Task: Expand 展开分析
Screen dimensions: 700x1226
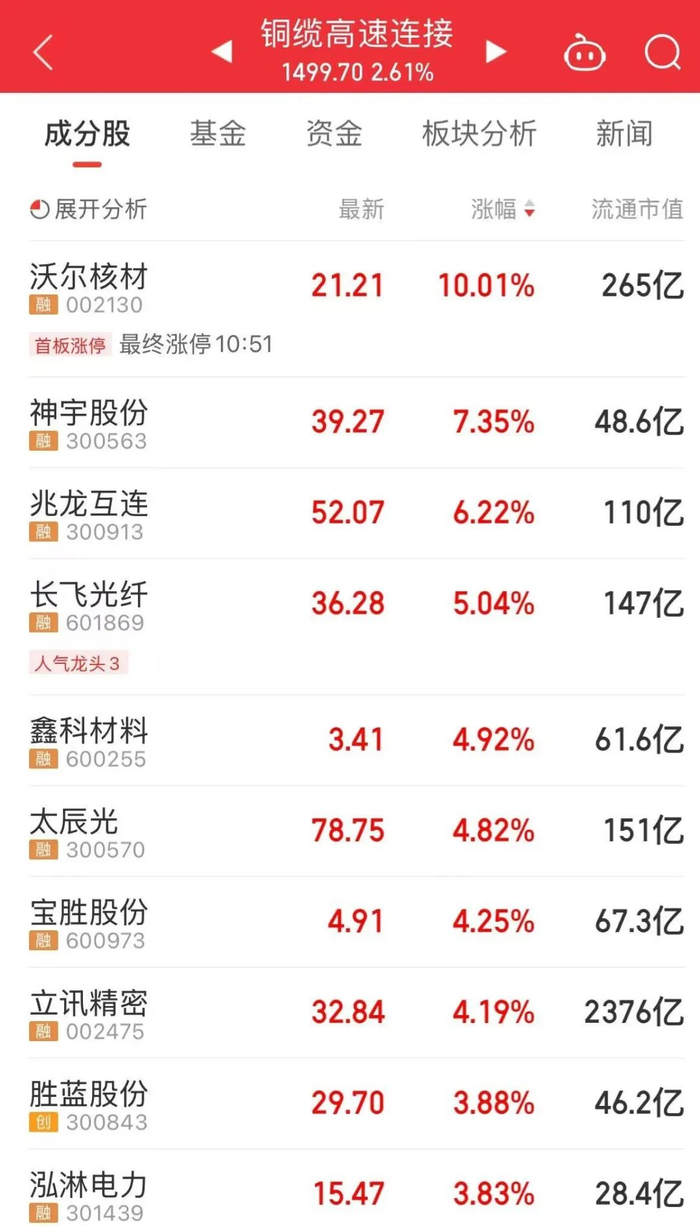Action: tap(89, 209)
